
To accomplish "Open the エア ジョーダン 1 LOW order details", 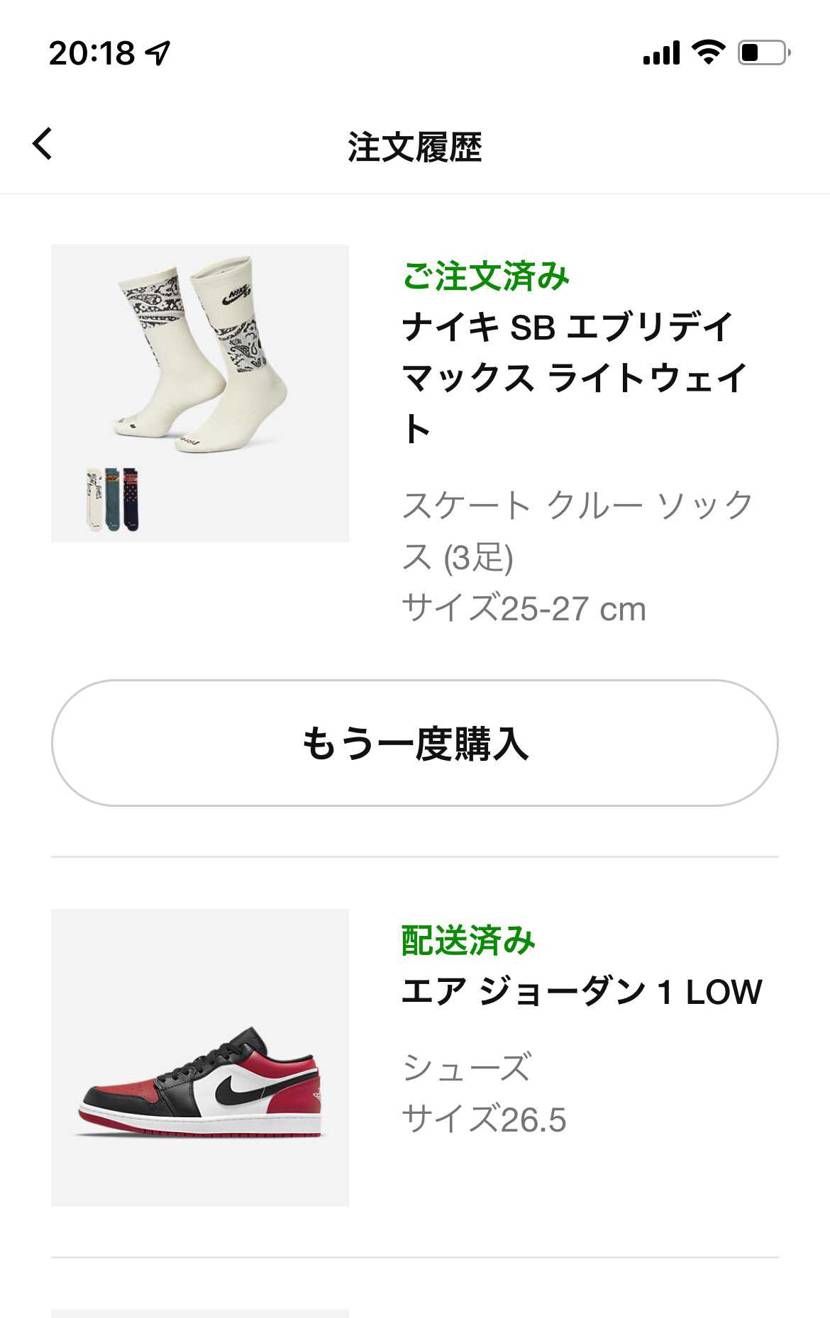I will 580,990.
